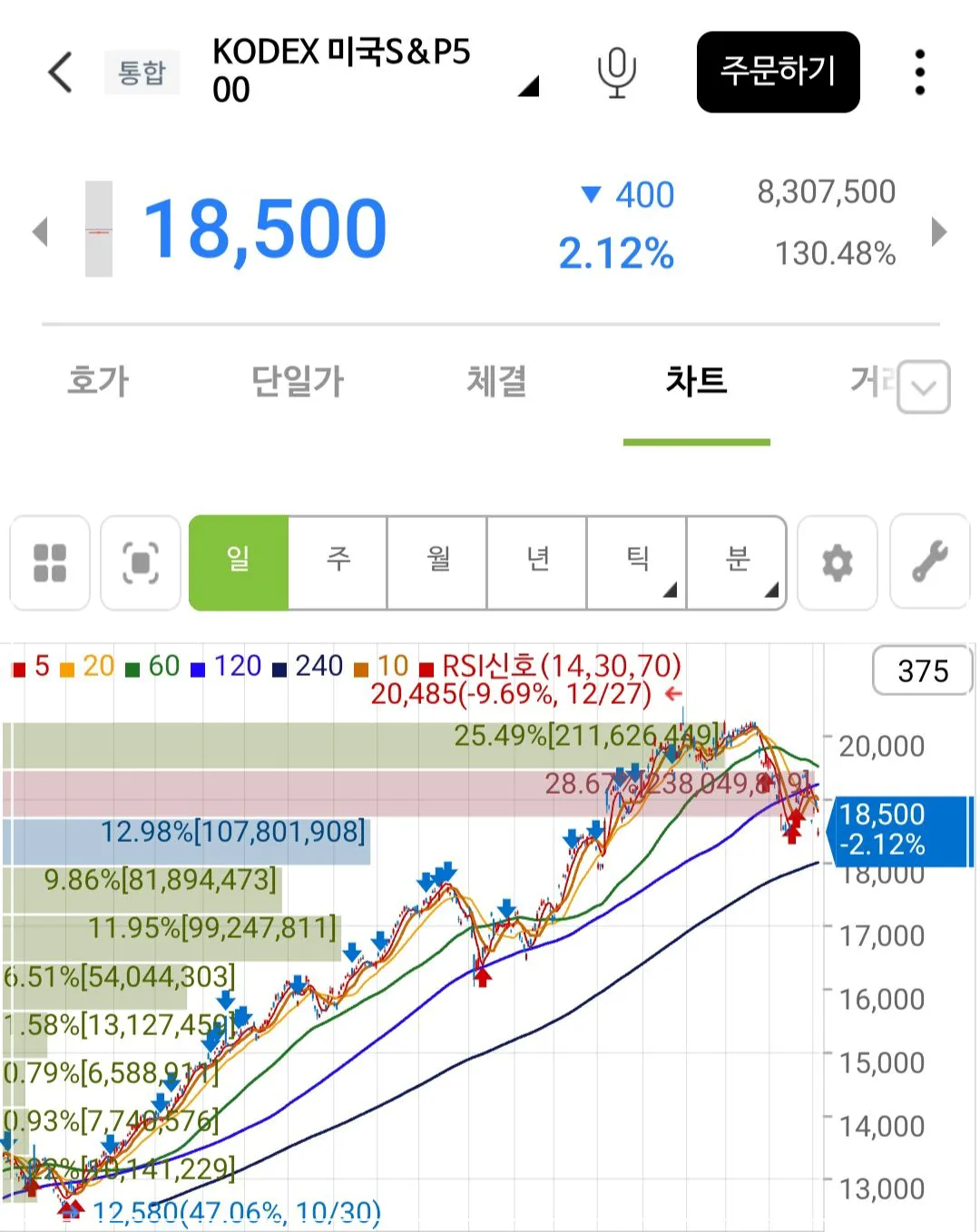This screenshot has height=1232, width=980.
Task: Select the red 5-day moving average legend
Action: coord(31,665)
